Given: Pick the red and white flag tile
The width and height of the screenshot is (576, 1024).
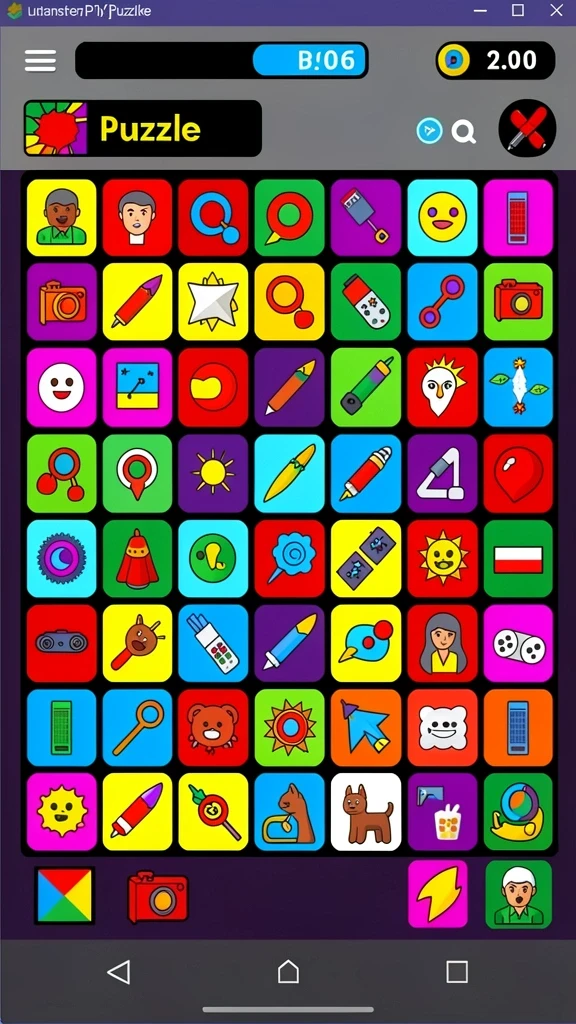Looking at the screenshot, I should 518,560.
